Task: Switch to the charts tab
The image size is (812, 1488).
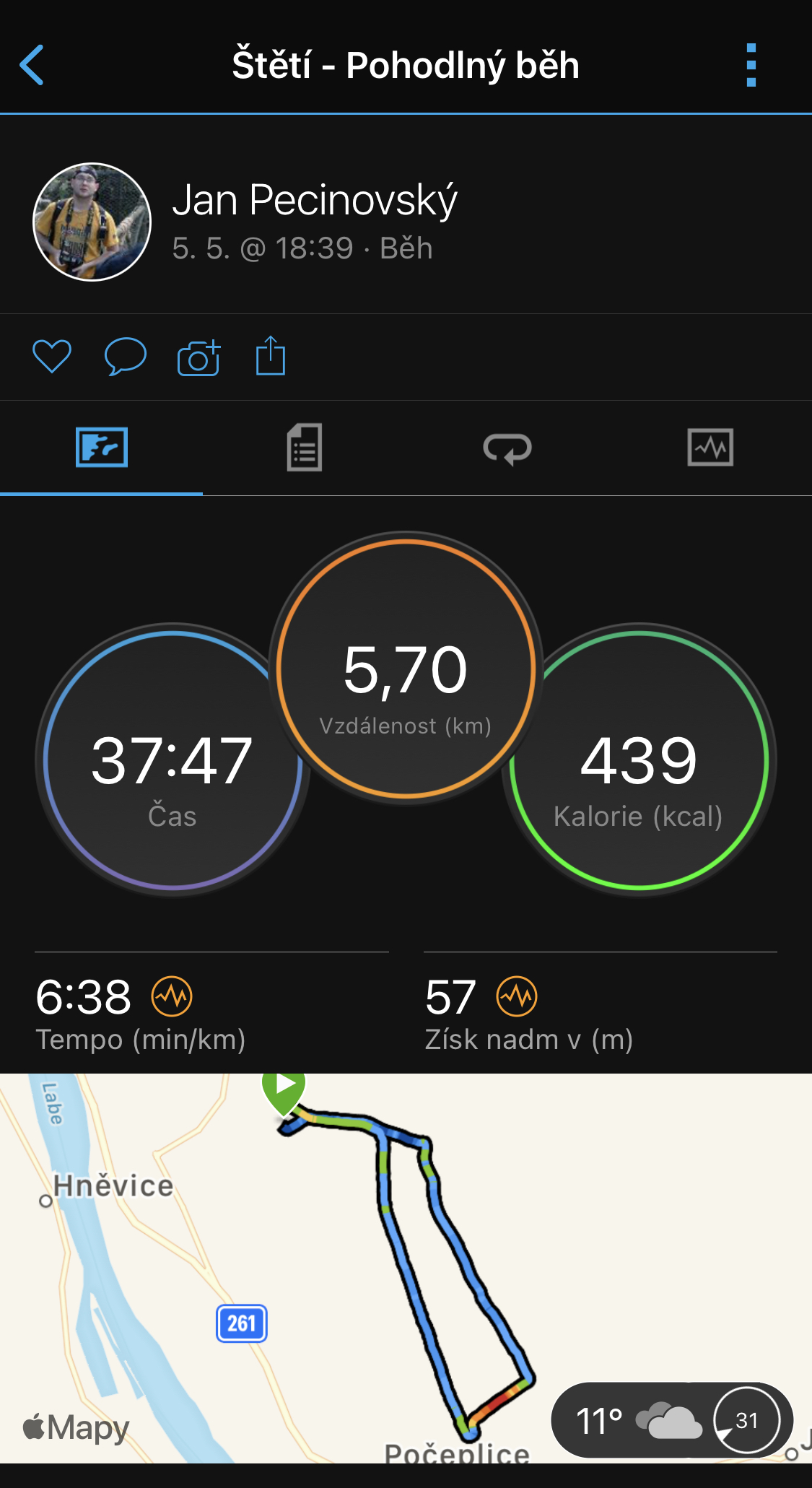Action: 710,448
